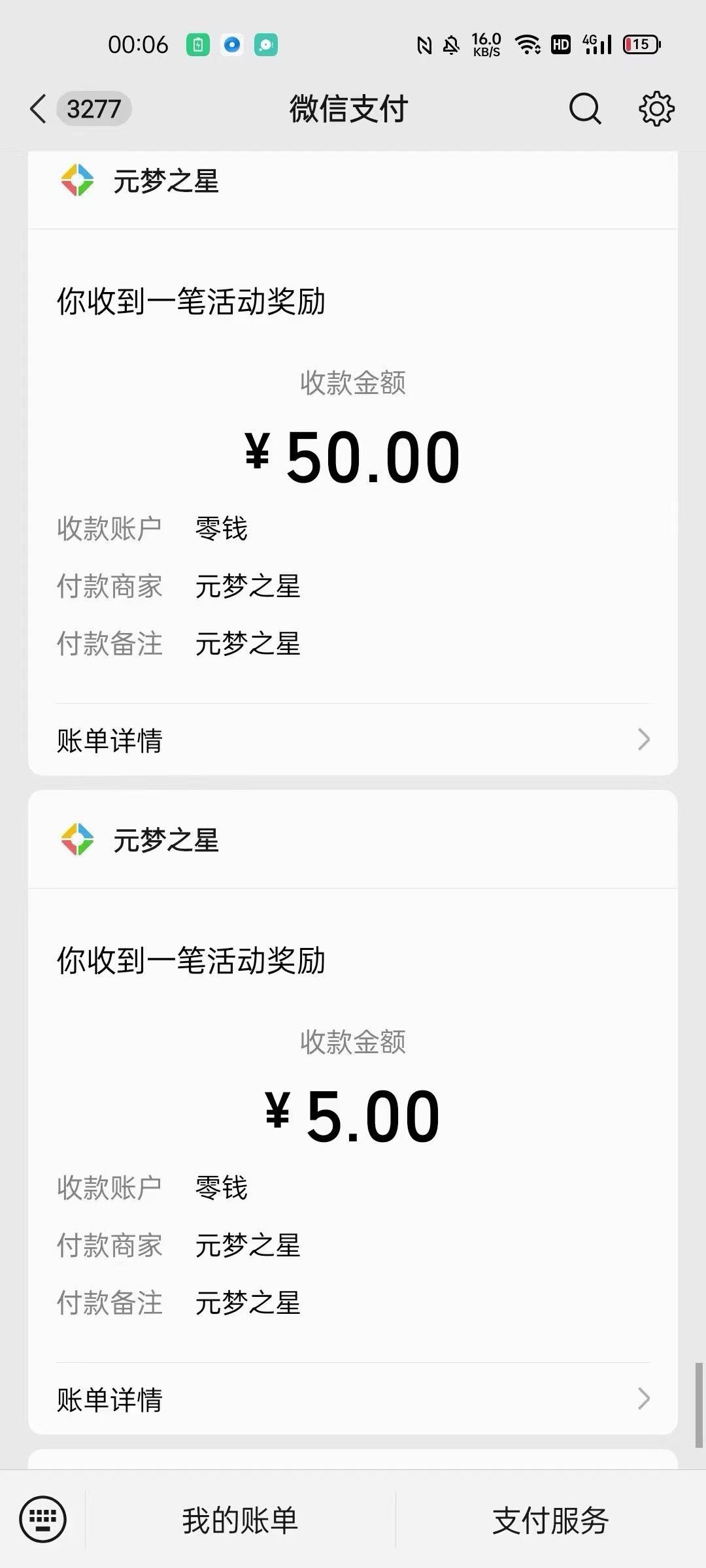Viewport: 706px width, 1568px height.
Task: Open the 支付服务 menu
Action: [x=550, y=1520]
